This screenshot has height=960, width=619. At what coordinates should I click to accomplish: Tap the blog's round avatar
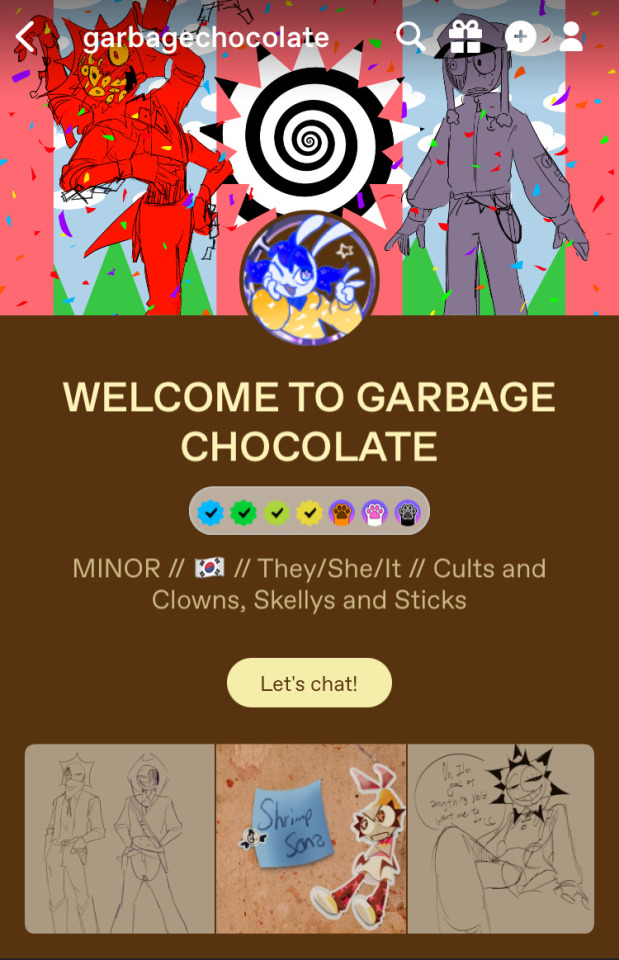(309, 279)
